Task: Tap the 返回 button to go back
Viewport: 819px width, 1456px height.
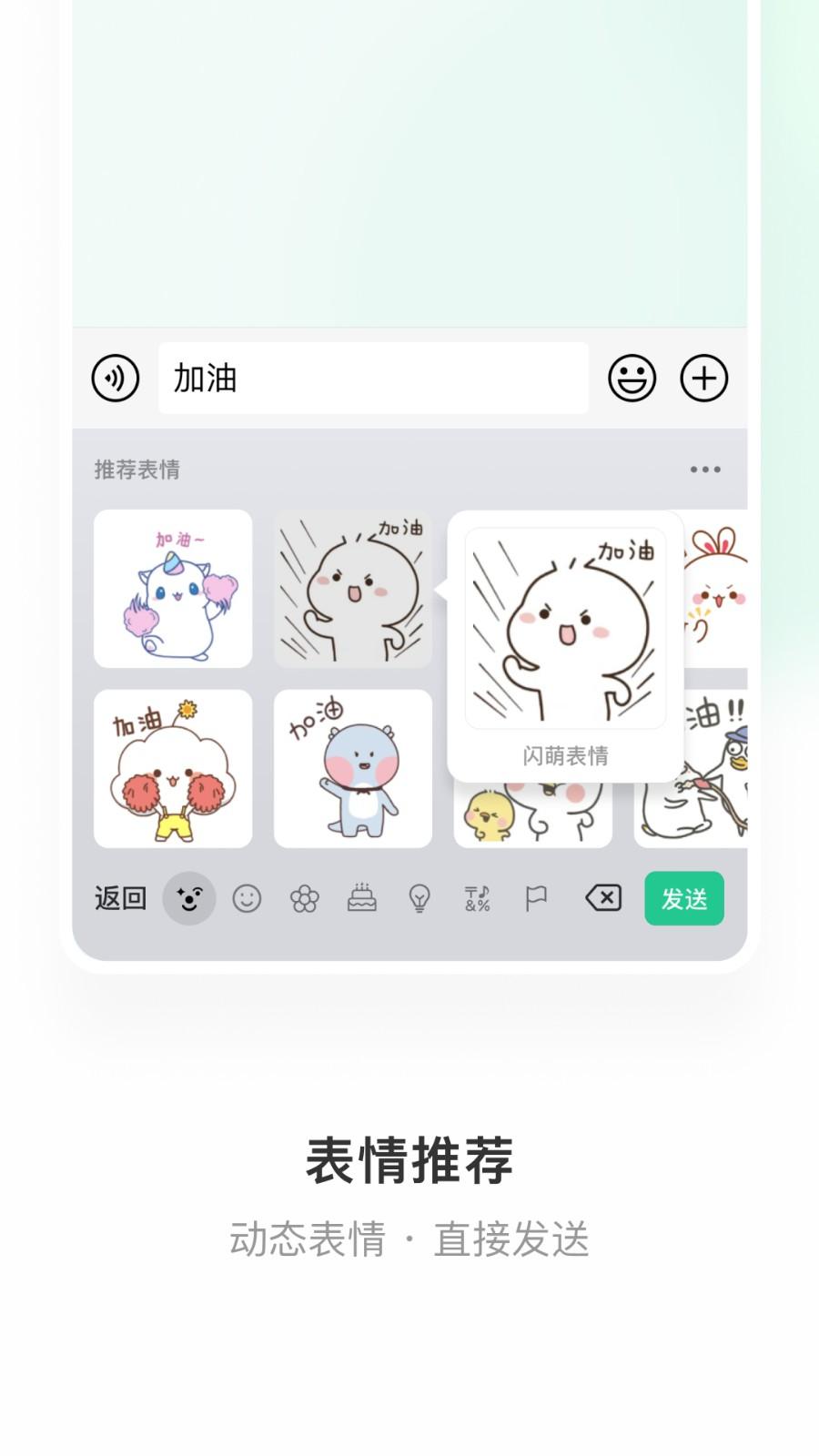Action: coord(119,898)
